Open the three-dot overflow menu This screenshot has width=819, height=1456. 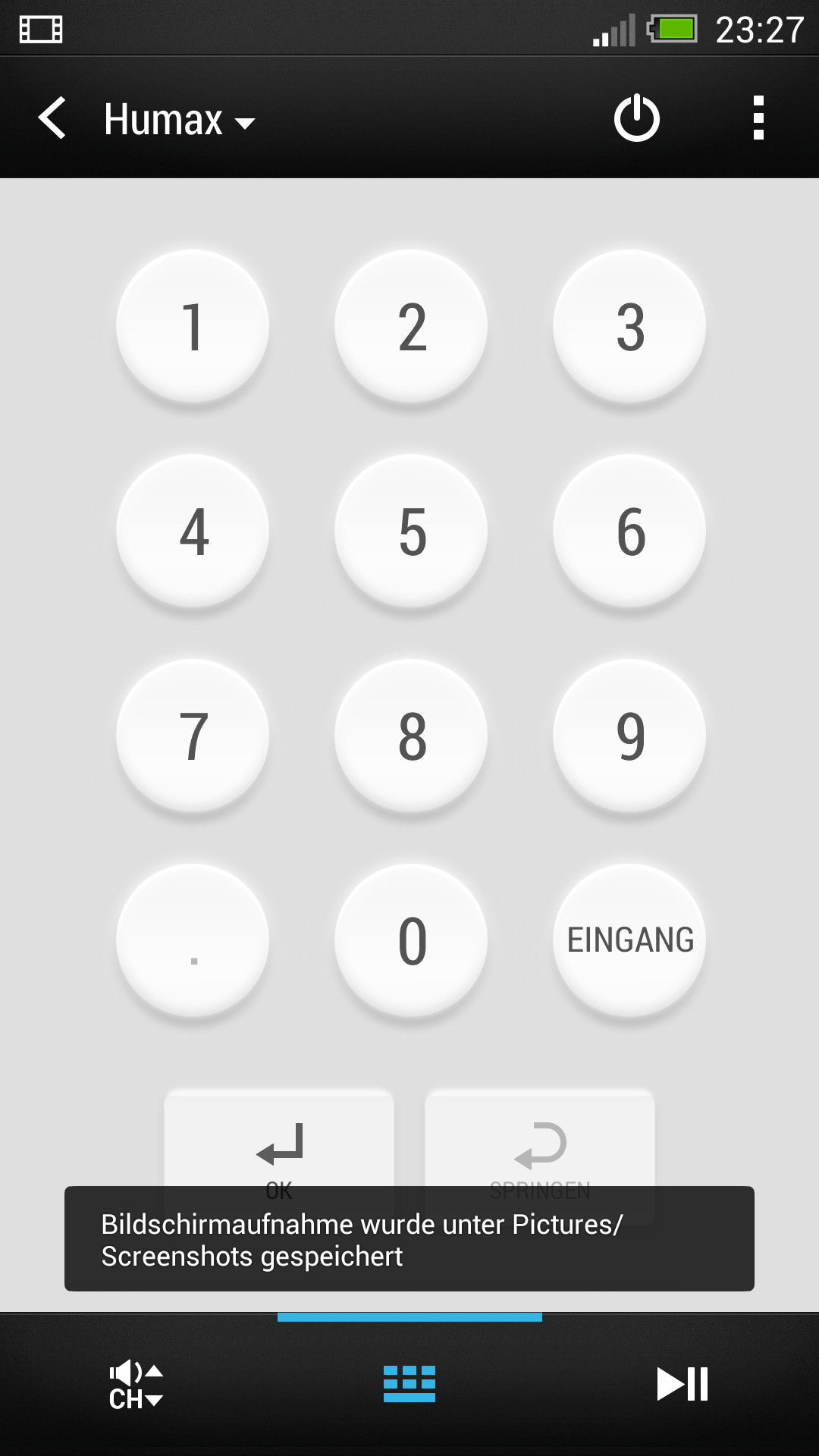(758, 118)
